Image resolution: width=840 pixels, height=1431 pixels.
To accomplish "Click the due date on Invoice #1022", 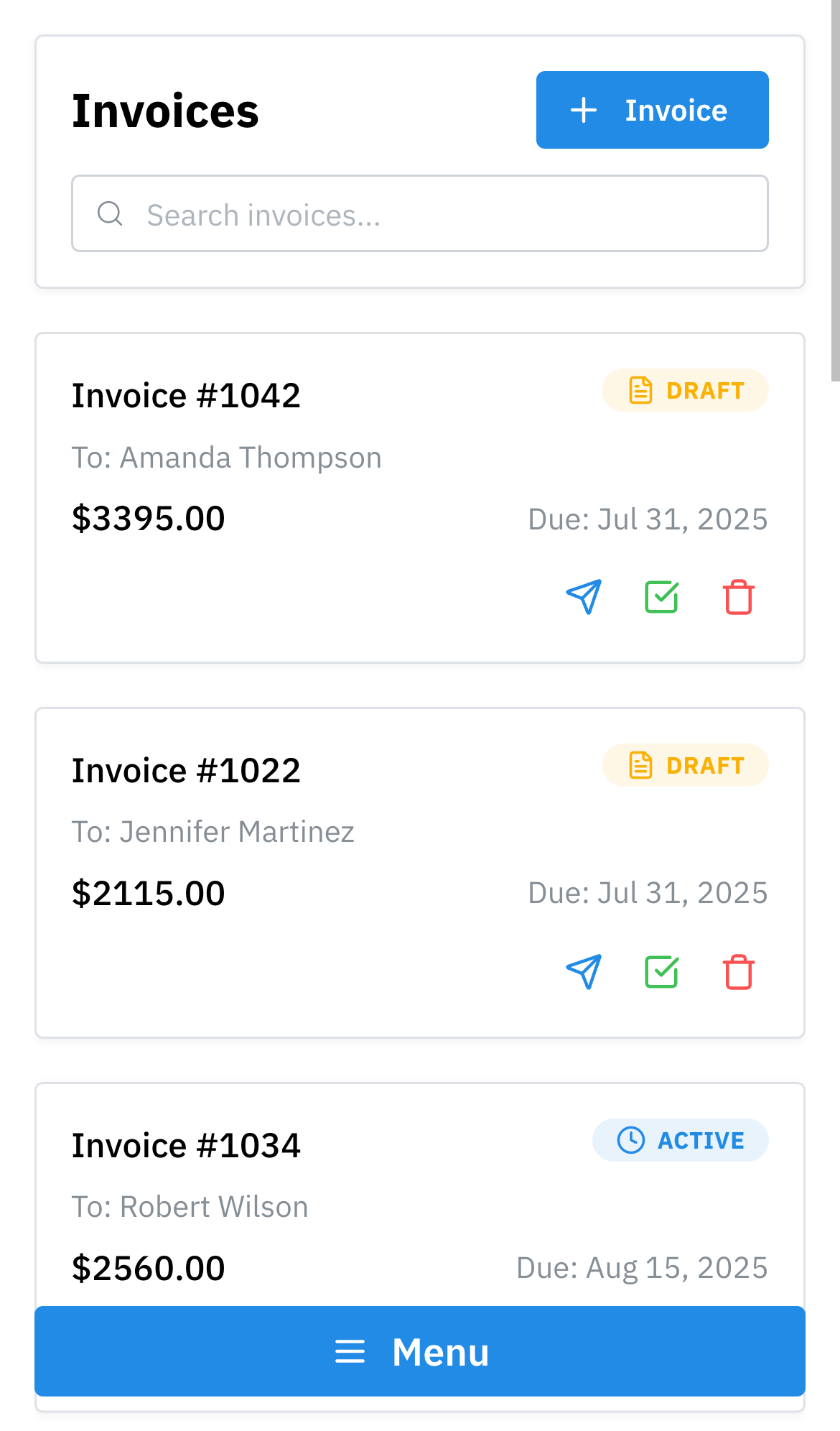I will (x=648, y=892).
